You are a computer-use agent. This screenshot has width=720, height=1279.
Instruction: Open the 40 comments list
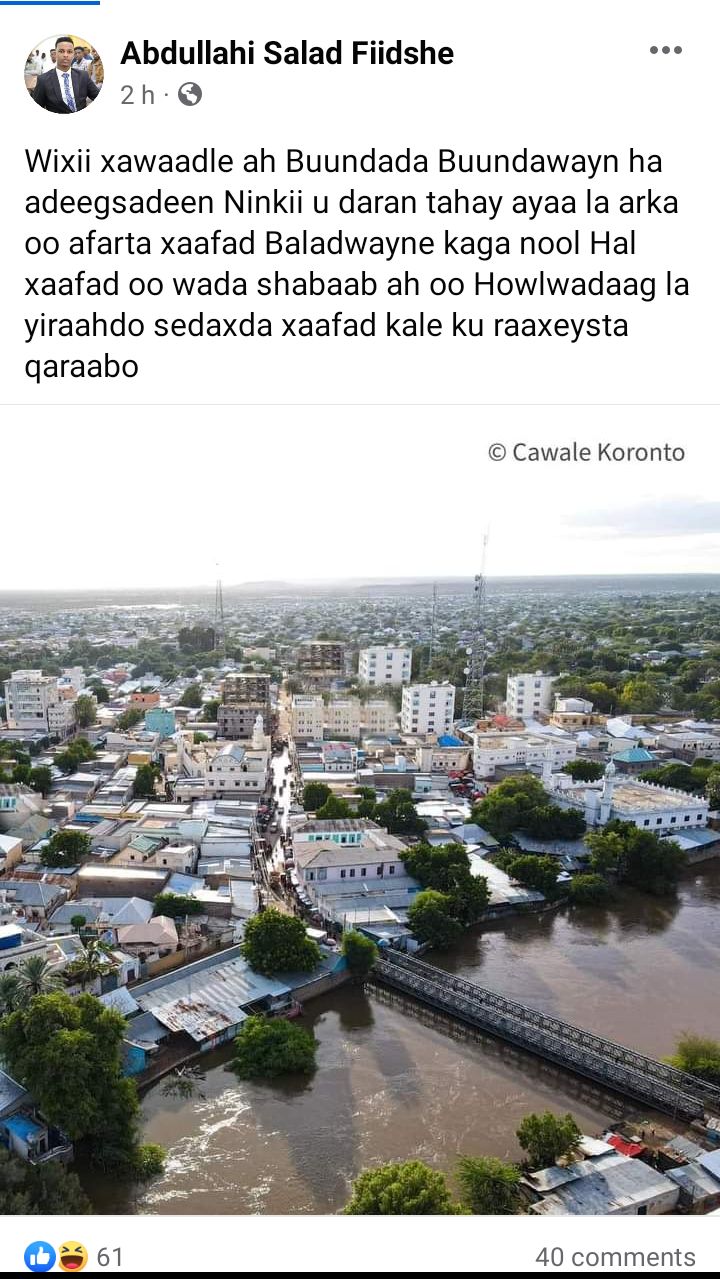coord(615,1256)
